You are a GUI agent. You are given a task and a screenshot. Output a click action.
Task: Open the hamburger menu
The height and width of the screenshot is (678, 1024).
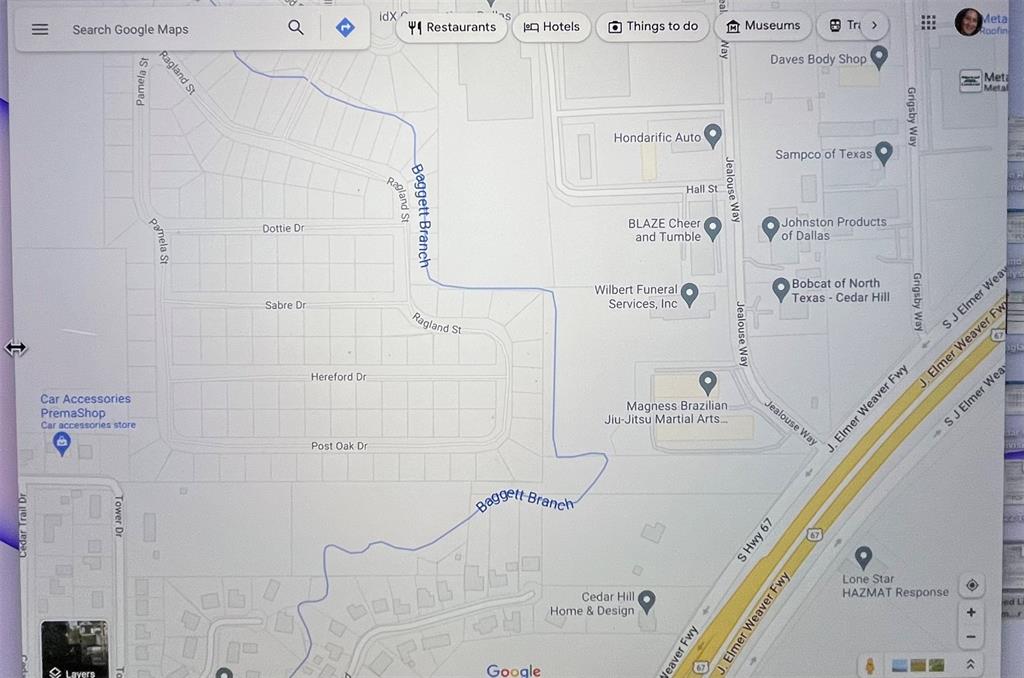tap(40, 29)
